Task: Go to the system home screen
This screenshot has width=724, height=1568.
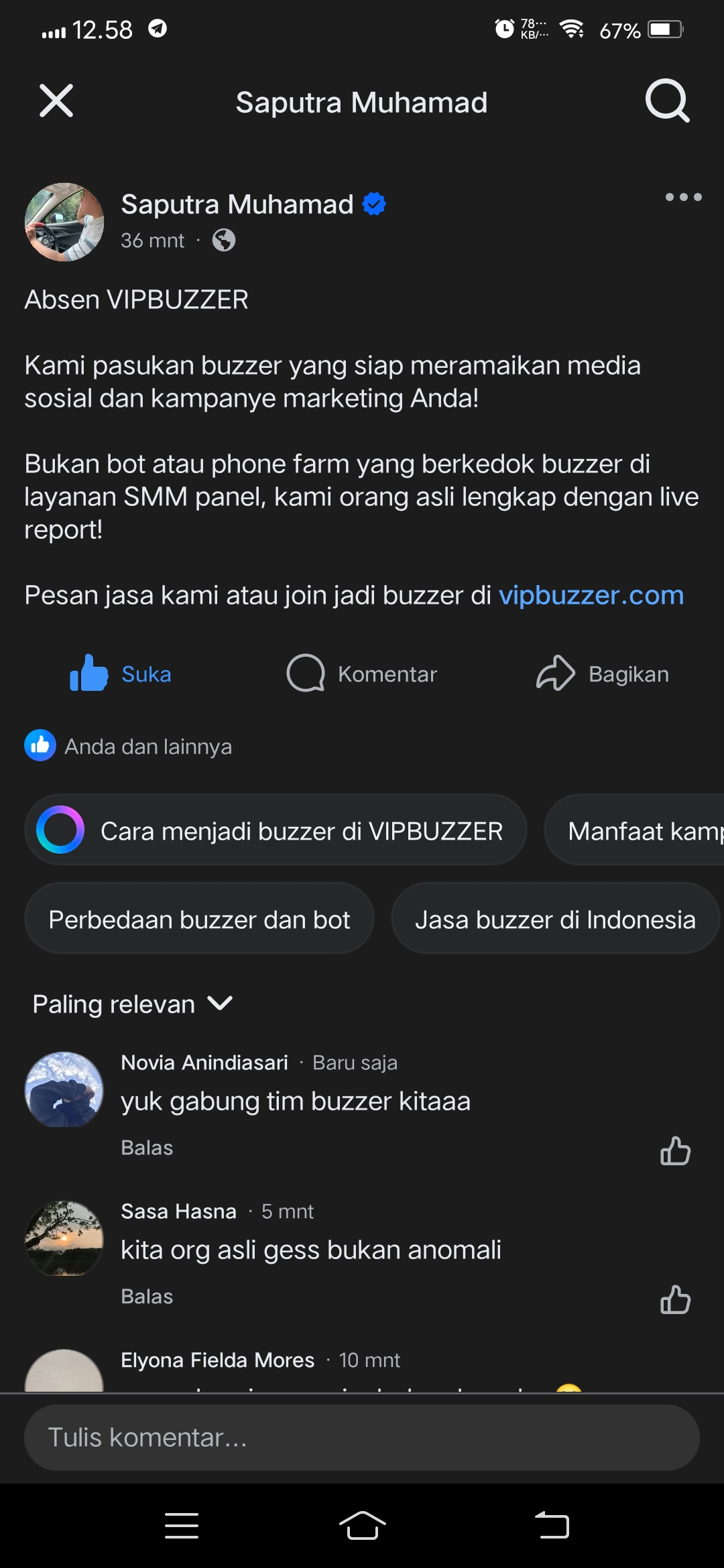Action: pos(362,1526)
